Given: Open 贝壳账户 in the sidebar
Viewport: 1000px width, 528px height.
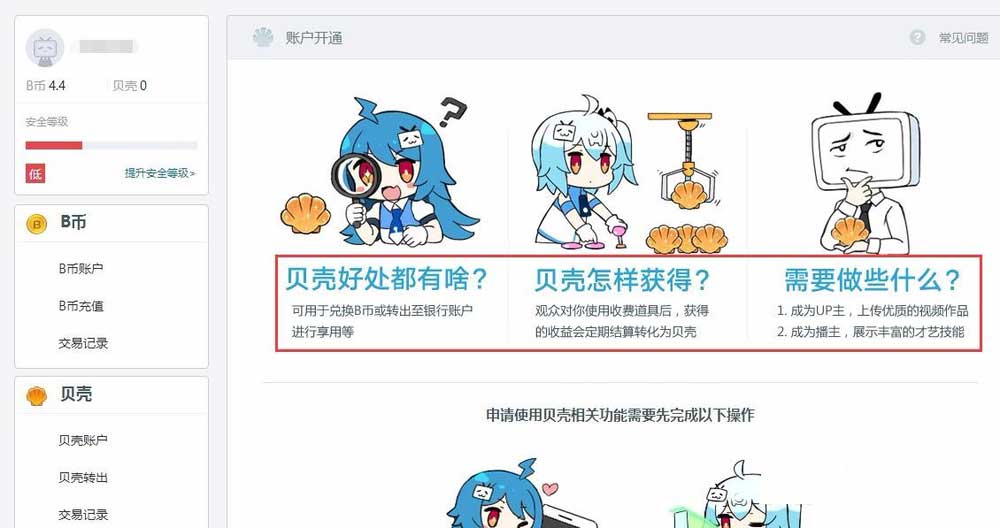Looking at the screenshot, I should [x=82, y=440].
